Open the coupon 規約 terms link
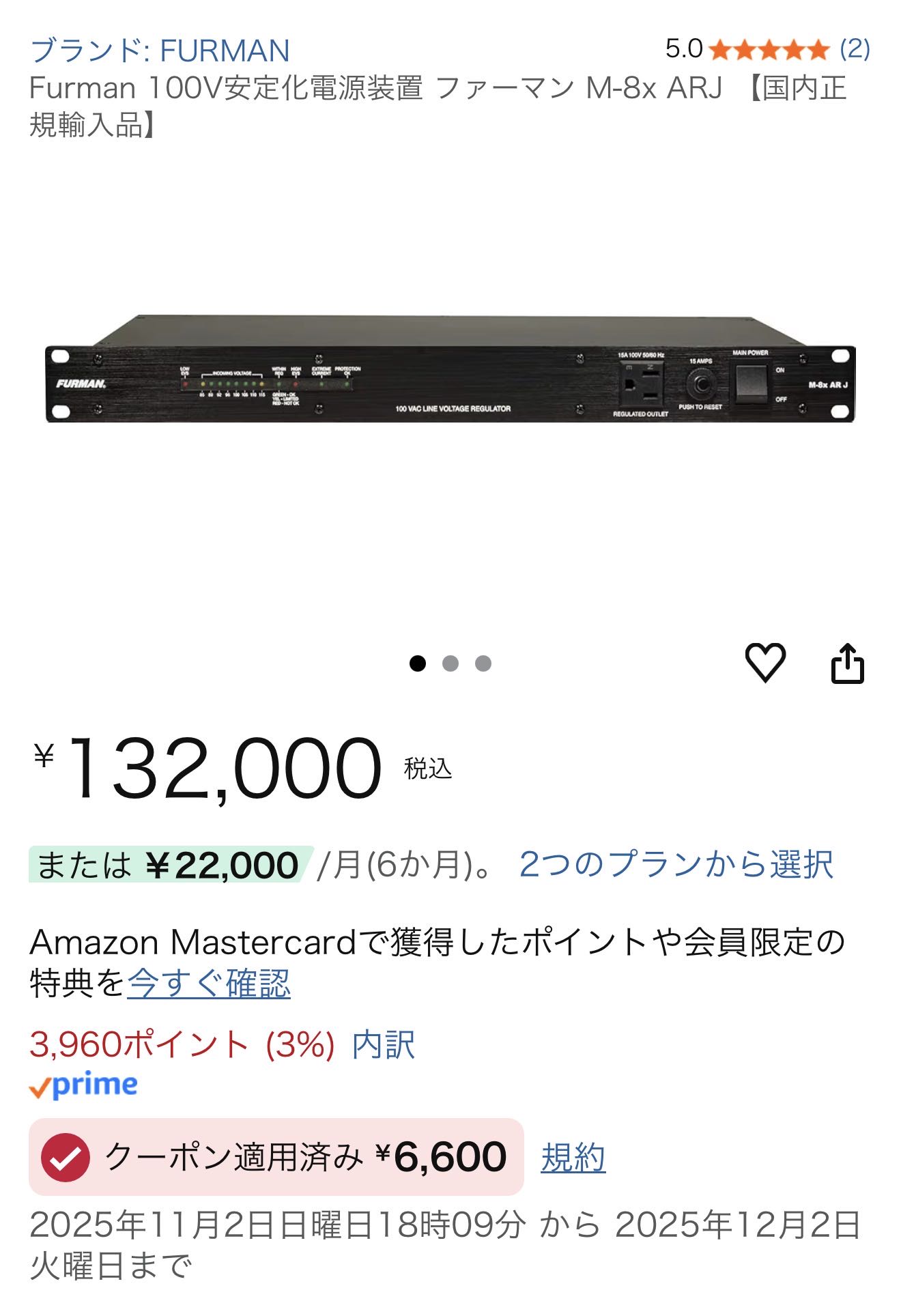Image resolution: width=901 pixels, height=1316 pixels. coord(573,1158)
